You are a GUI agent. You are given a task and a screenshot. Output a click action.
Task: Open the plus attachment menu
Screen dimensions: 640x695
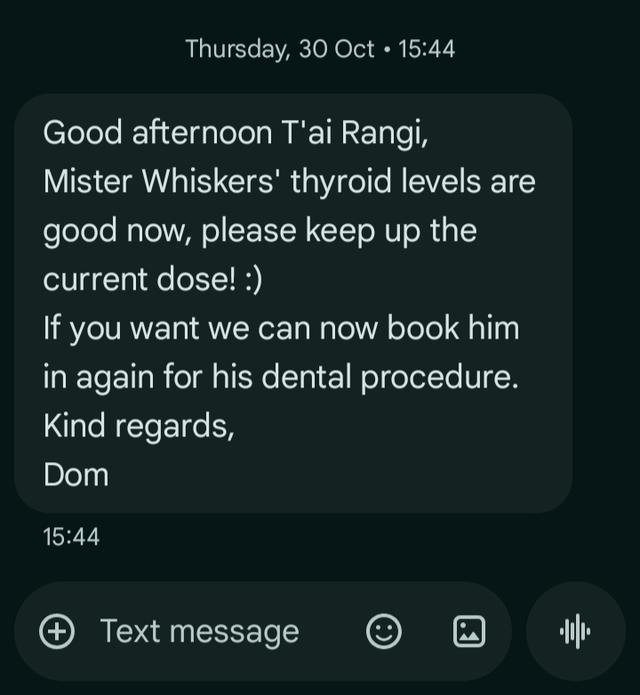(57, 631)
